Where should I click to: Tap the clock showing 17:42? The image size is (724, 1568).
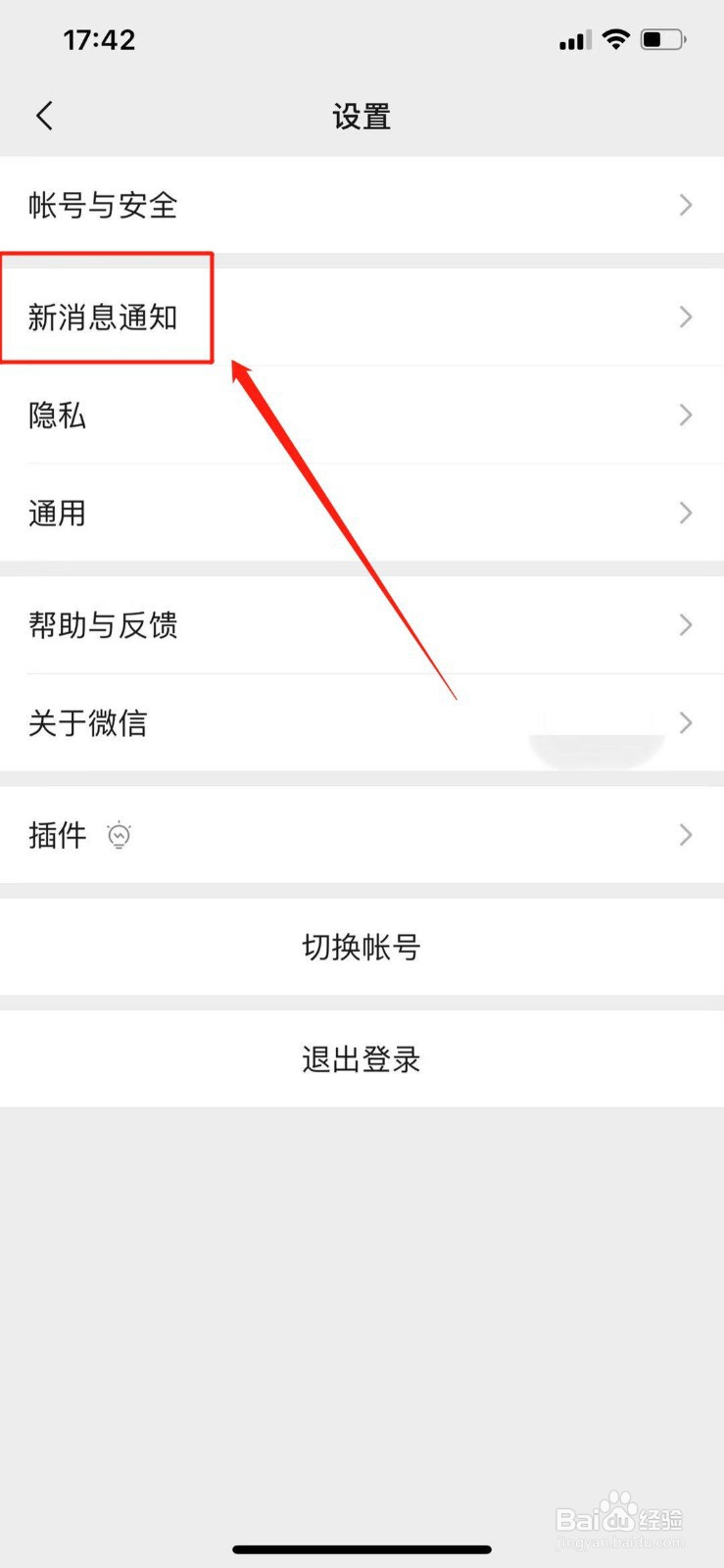[98, 38]
